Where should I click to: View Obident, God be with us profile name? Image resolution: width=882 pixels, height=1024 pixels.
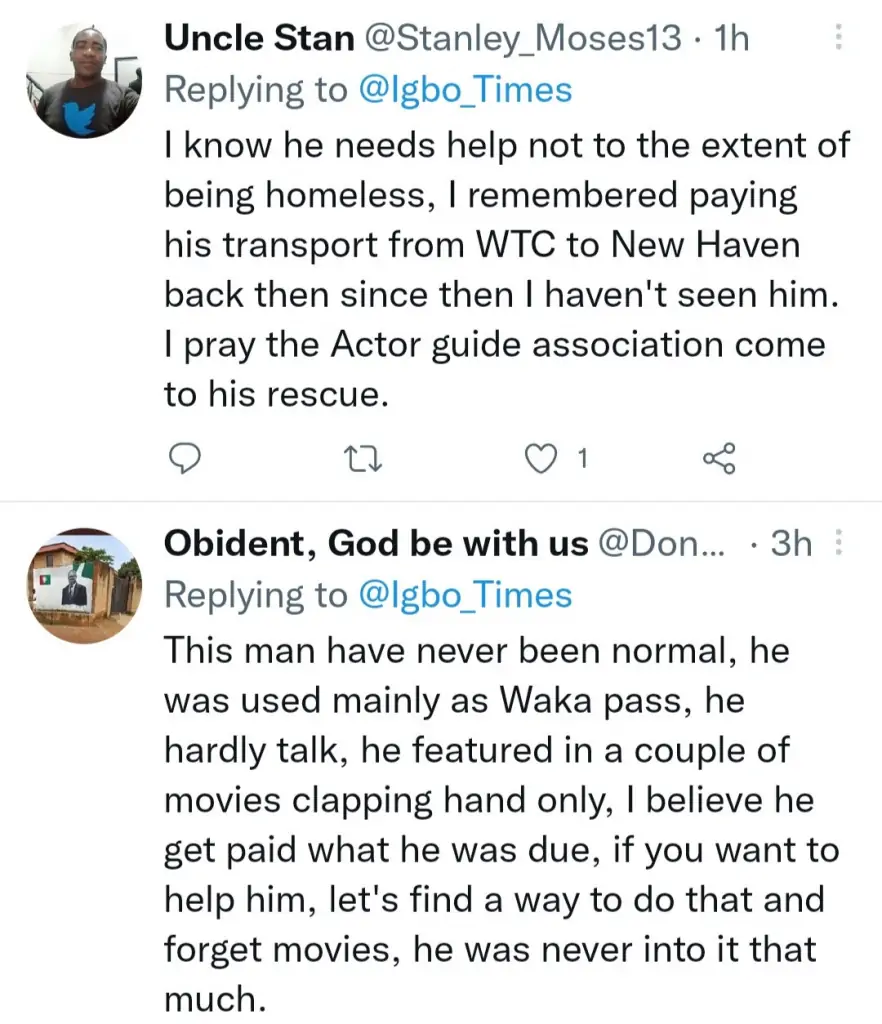tap(376, 544)
